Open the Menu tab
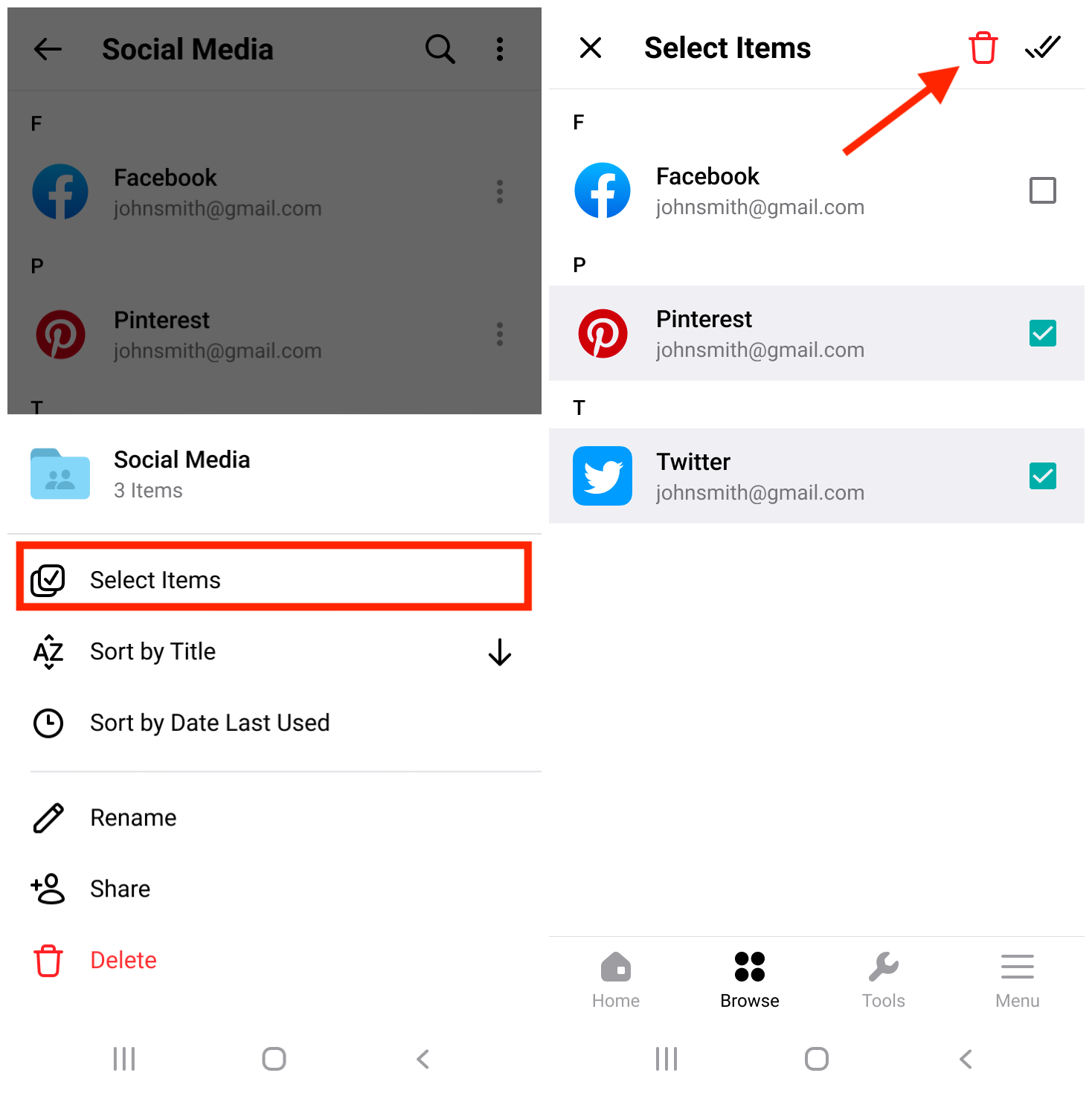The height and width of the screenshot is (1099, 1092). (1017, 980)
